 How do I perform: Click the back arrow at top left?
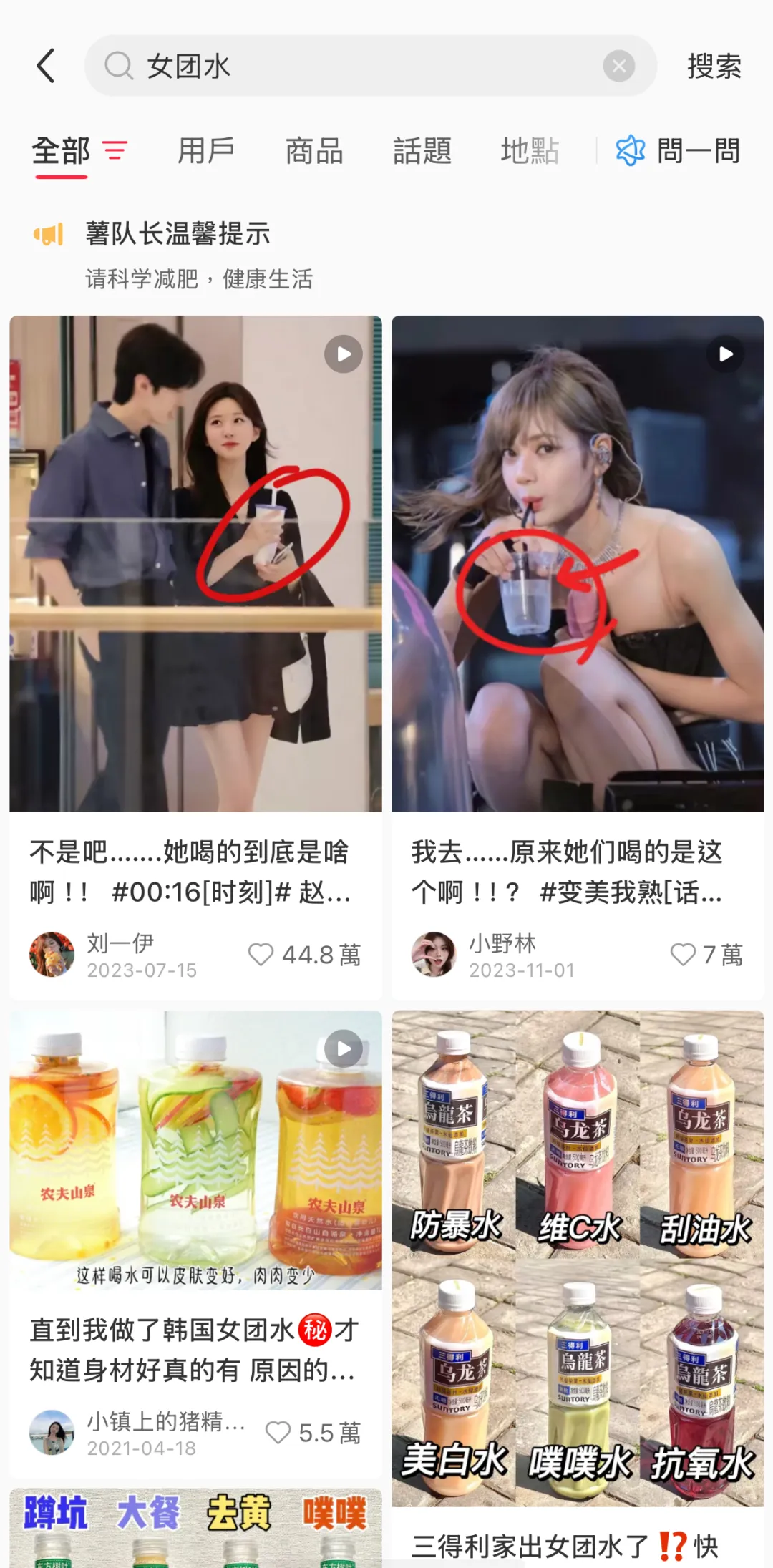(45, 65)
